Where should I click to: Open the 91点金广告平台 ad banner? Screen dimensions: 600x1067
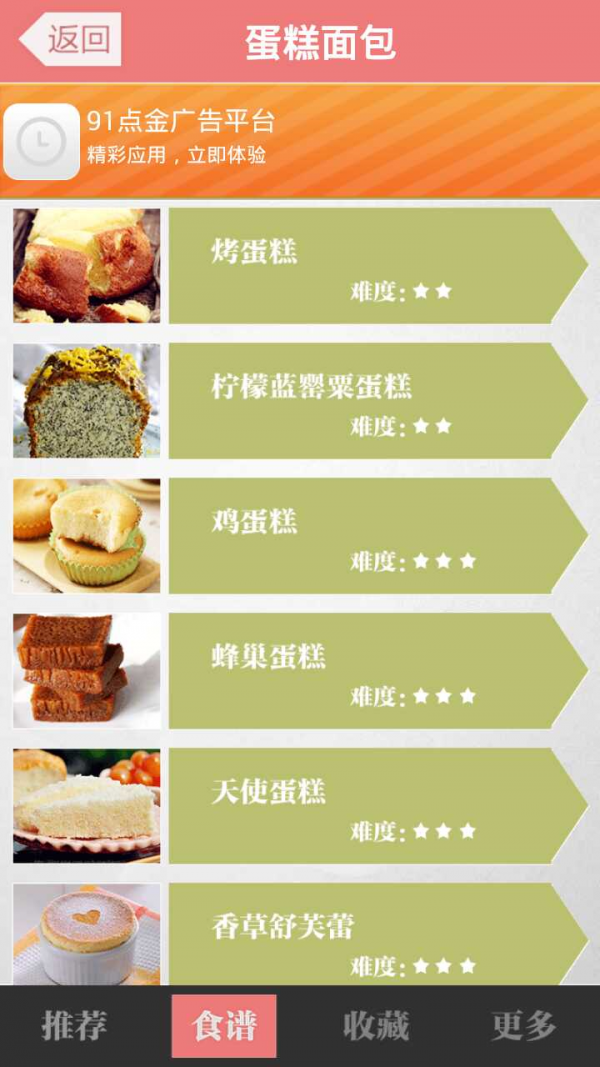(x=300, y=140)
